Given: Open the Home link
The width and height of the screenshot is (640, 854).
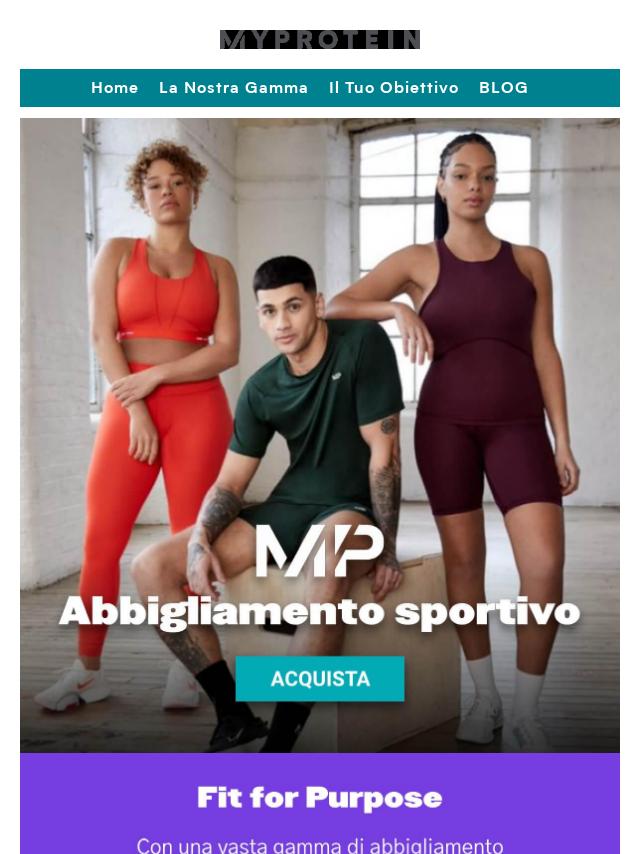Looking at the screenshot, I should (114, 88).
